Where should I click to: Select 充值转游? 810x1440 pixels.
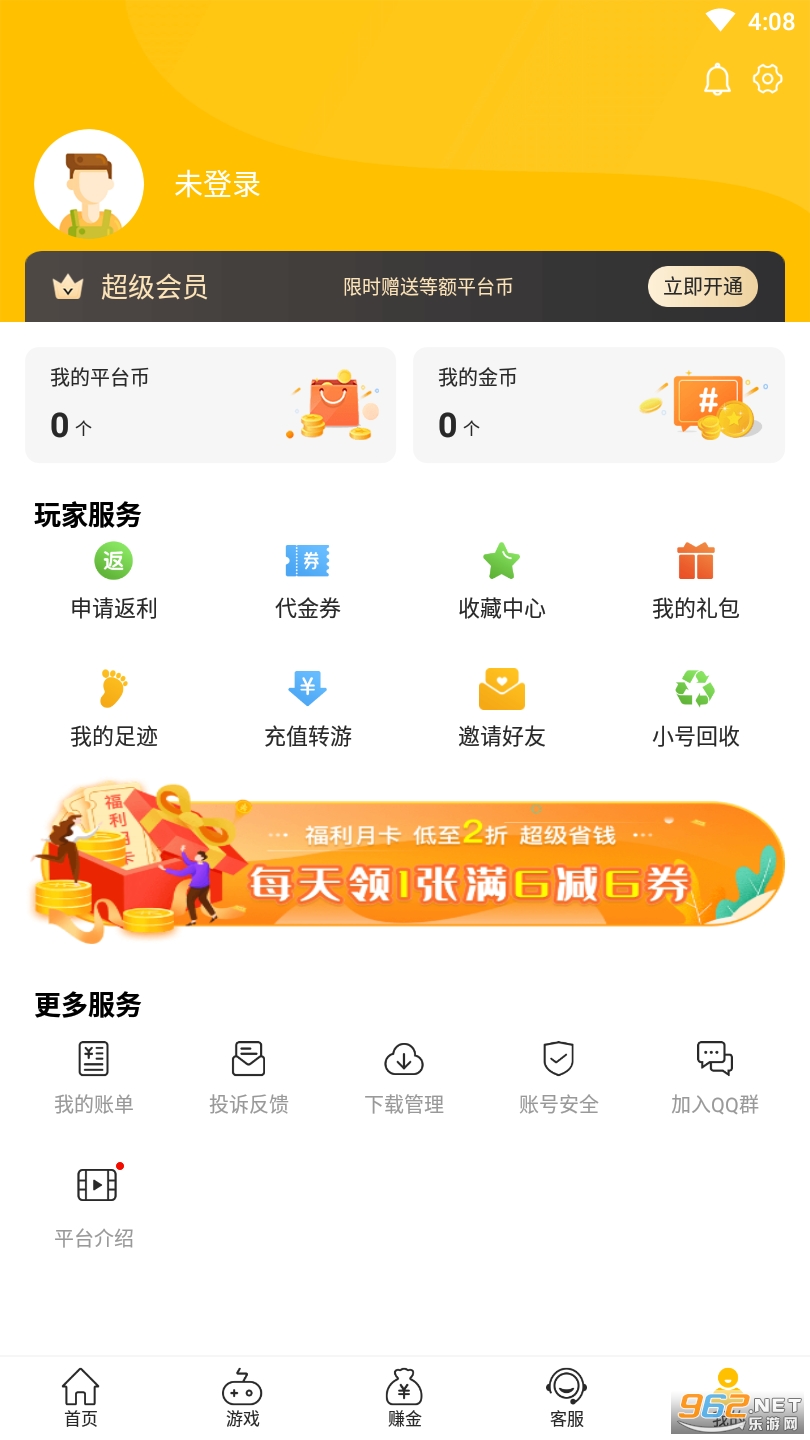coord(308,709)
